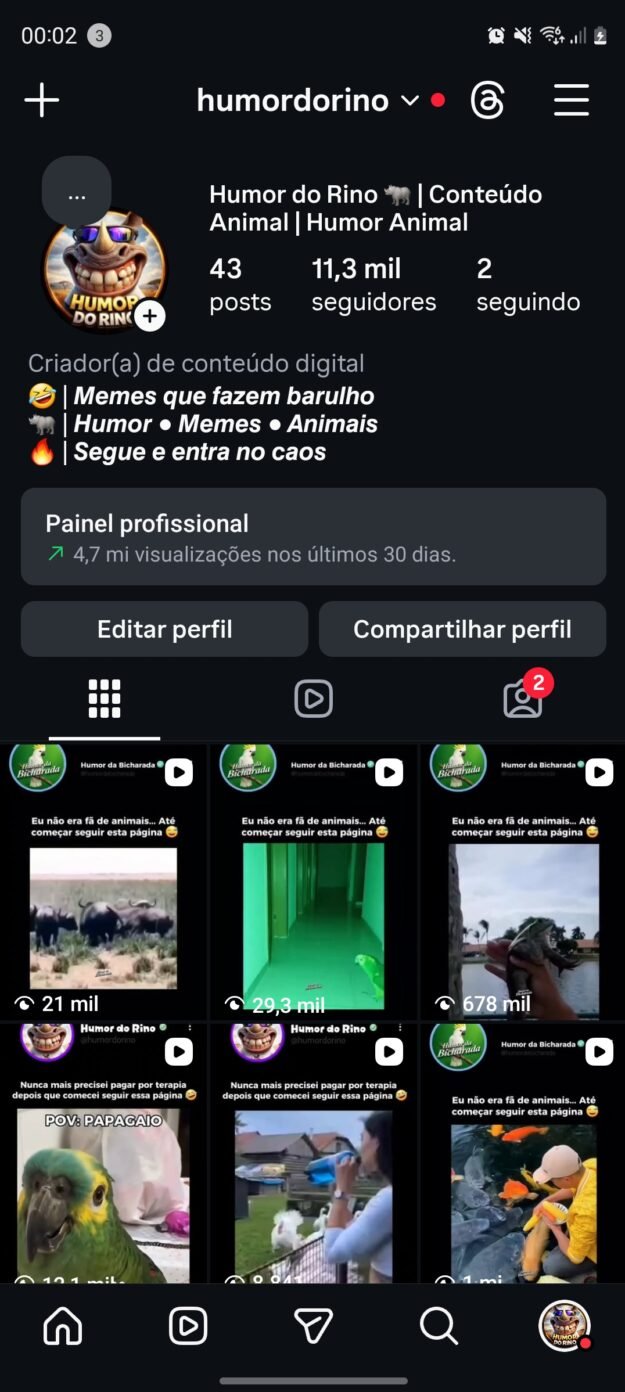
Task: Switch to the tagged photos tab
Action: 522,699
